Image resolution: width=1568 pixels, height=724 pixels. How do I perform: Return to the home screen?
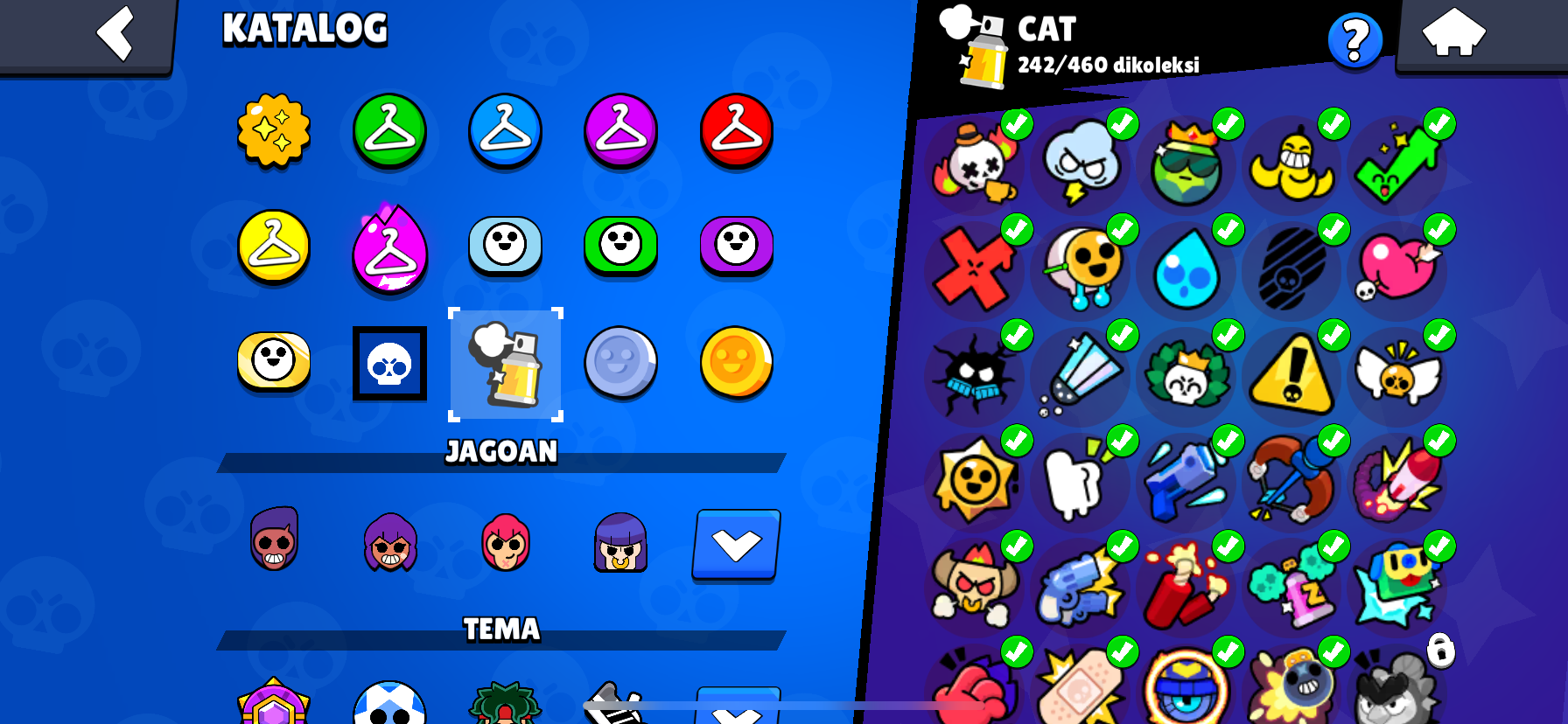tap(1453, 33)
